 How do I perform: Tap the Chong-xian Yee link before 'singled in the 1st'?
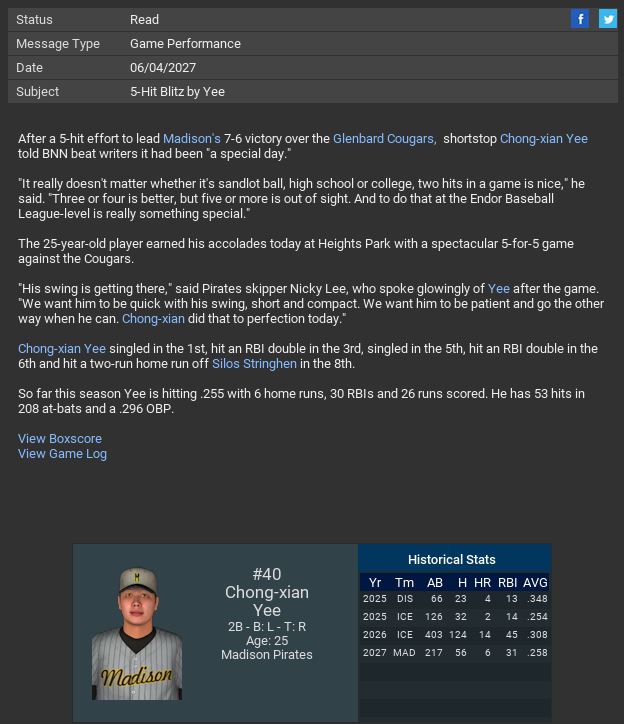click(x=62, y=349)
